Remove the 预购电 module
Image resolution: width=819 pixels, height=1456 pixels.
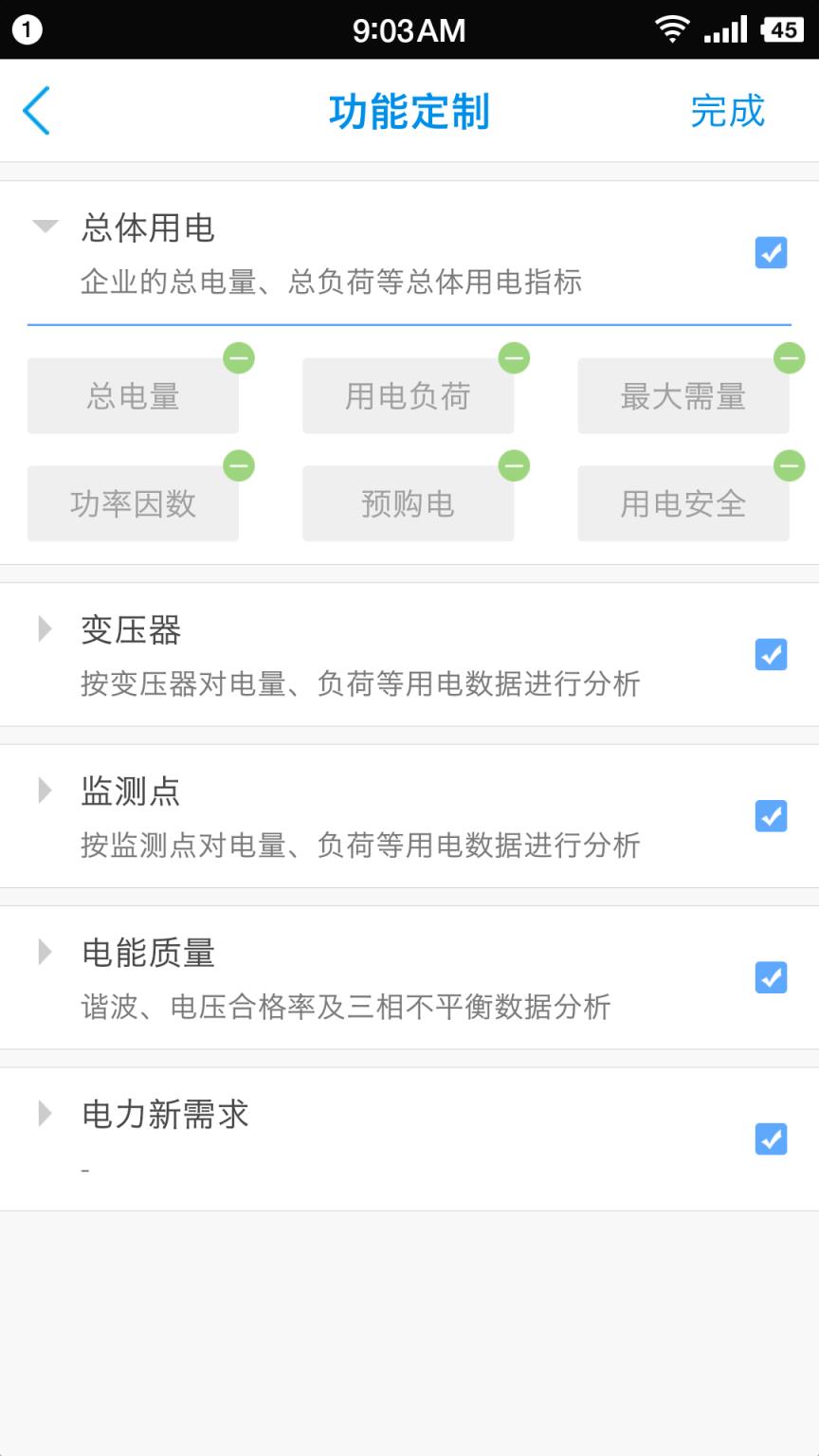tap(514, 465)
